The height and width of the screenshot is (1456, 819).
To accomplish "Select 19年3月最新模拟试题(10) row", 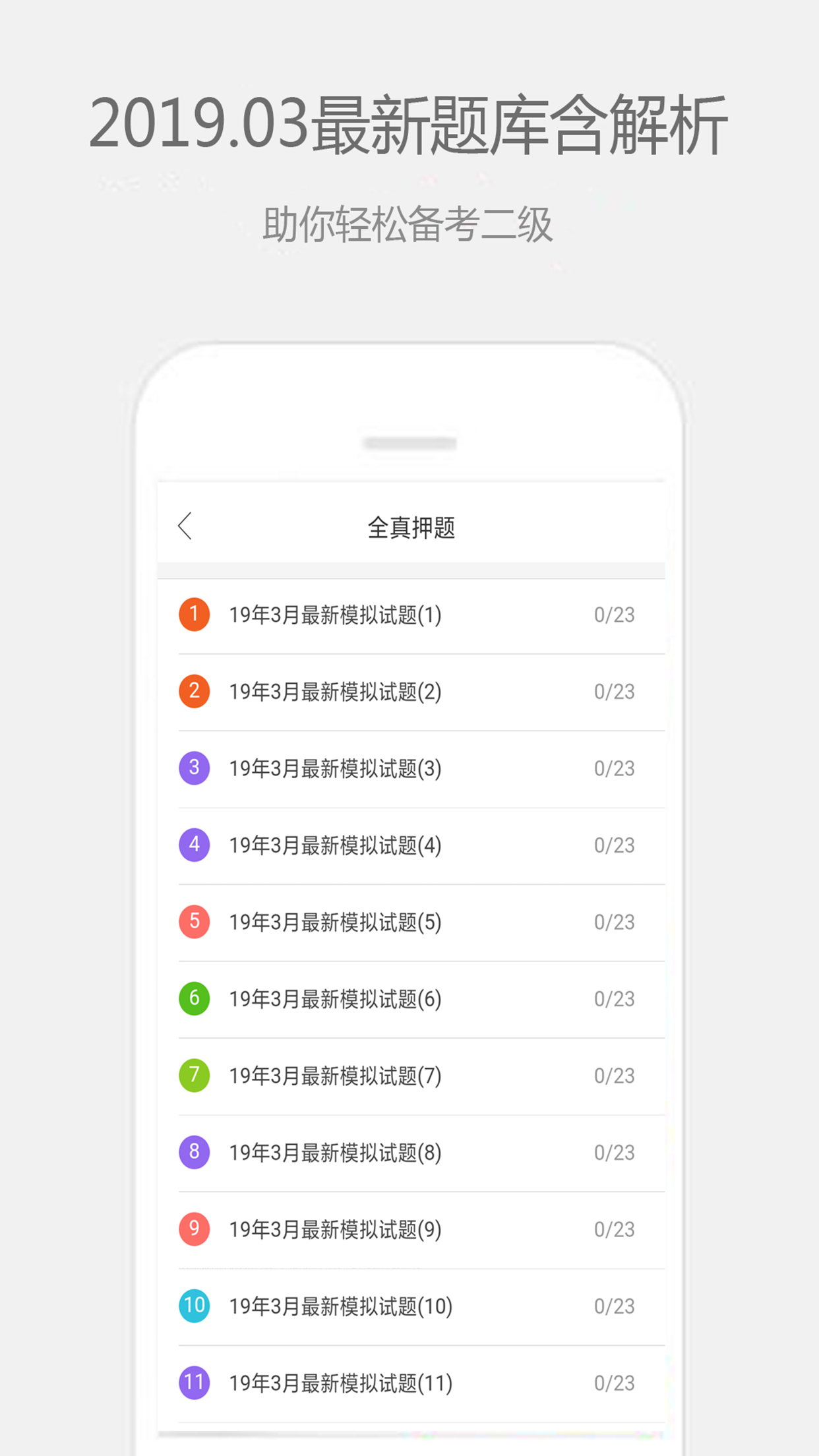I will (409, 1306).
